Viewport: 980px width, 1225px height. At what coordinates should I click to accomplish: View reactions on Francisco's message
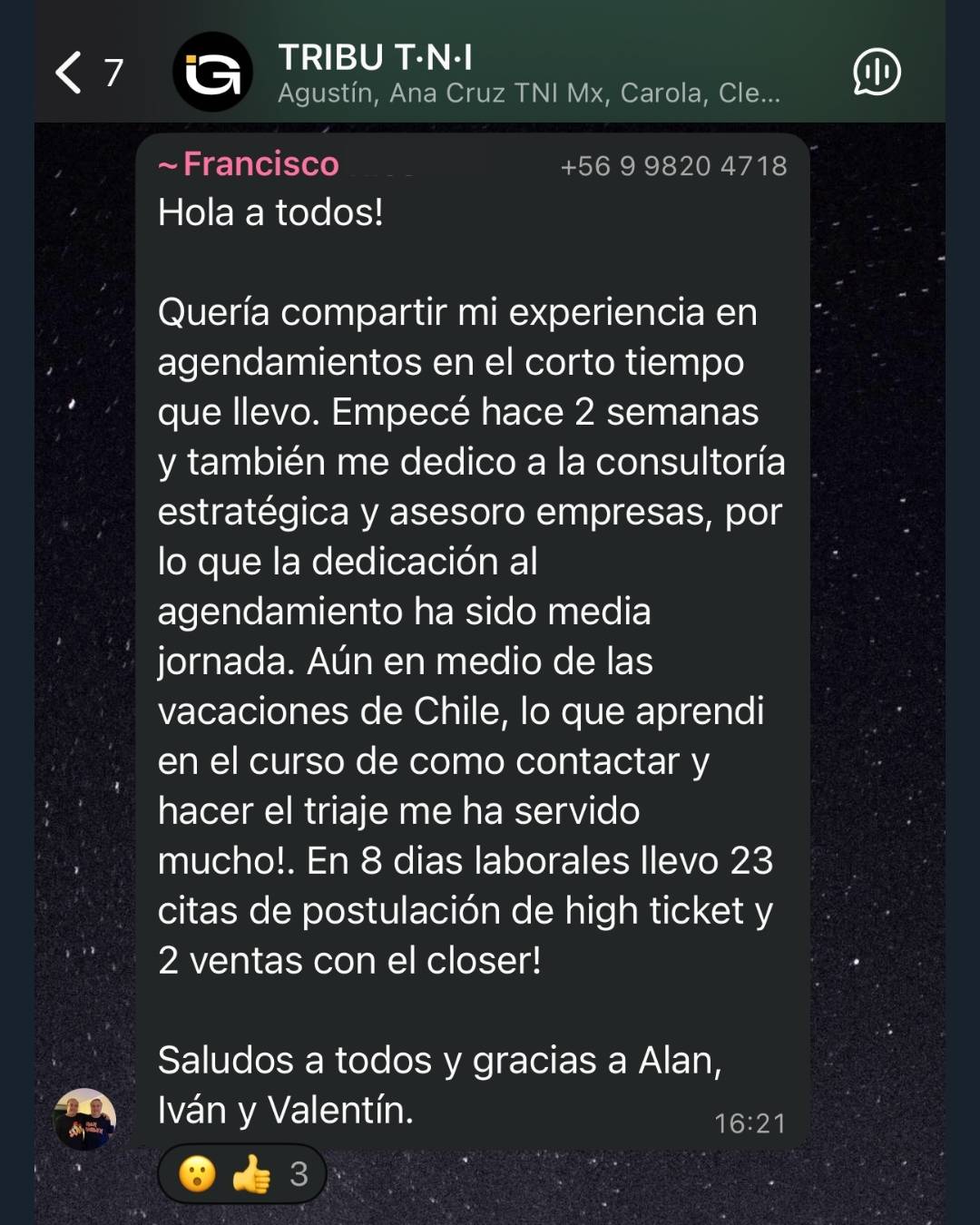[x=242, y=1174]
